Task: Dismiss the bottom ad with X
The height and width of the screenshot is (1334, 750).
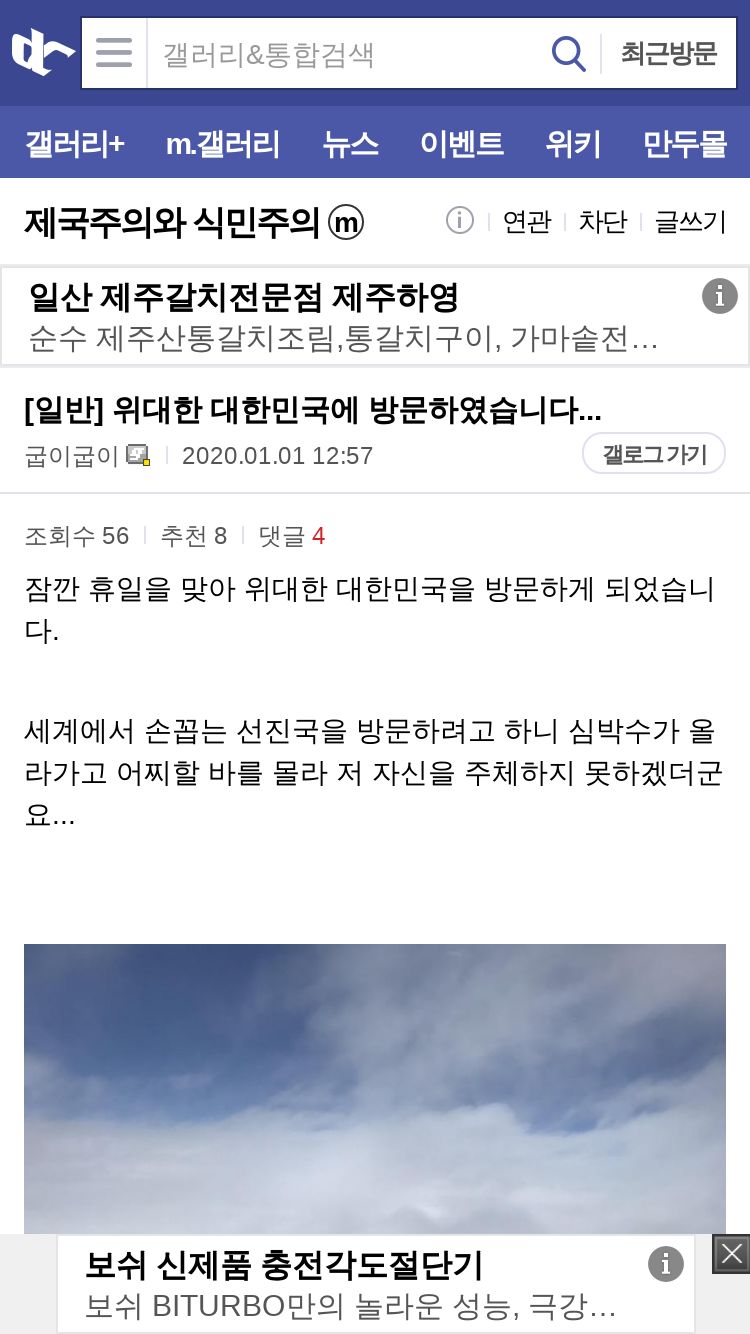Action: (731, 1254)
